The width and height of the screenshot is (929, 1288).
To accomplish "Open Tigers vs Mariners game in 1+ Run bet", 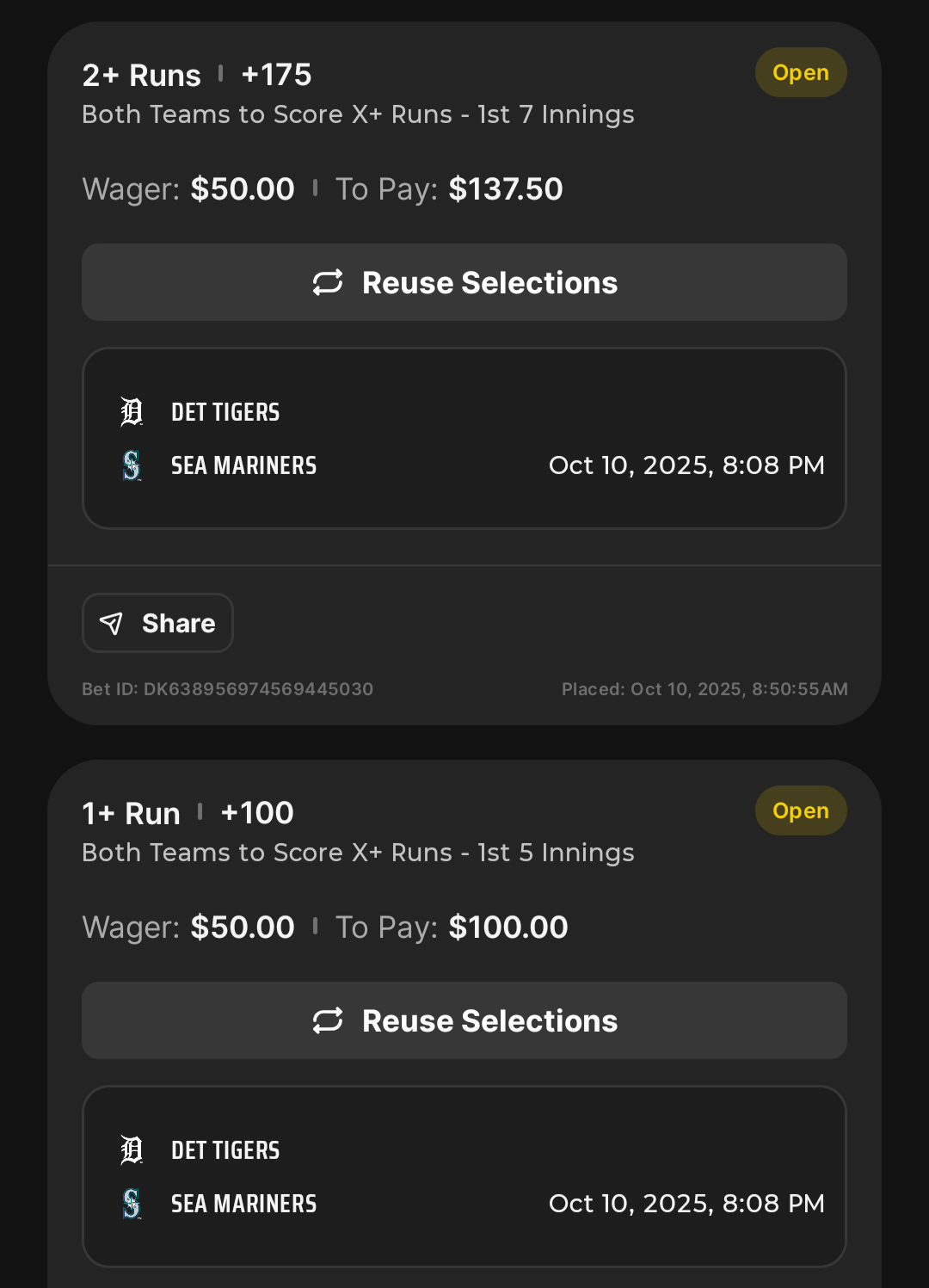I will (464, 1176).
